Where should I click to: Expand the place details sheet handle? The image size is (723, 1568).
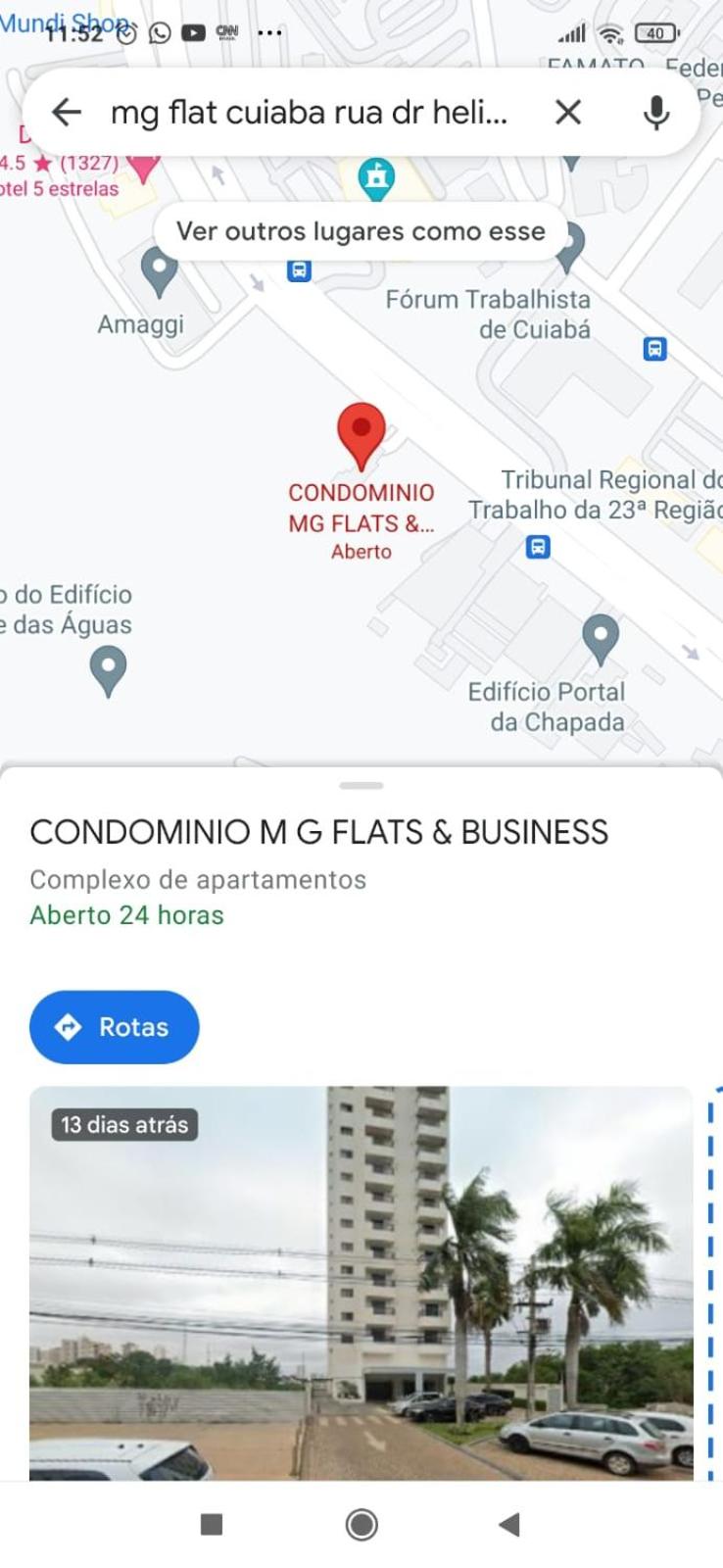(x=361, y=785)
